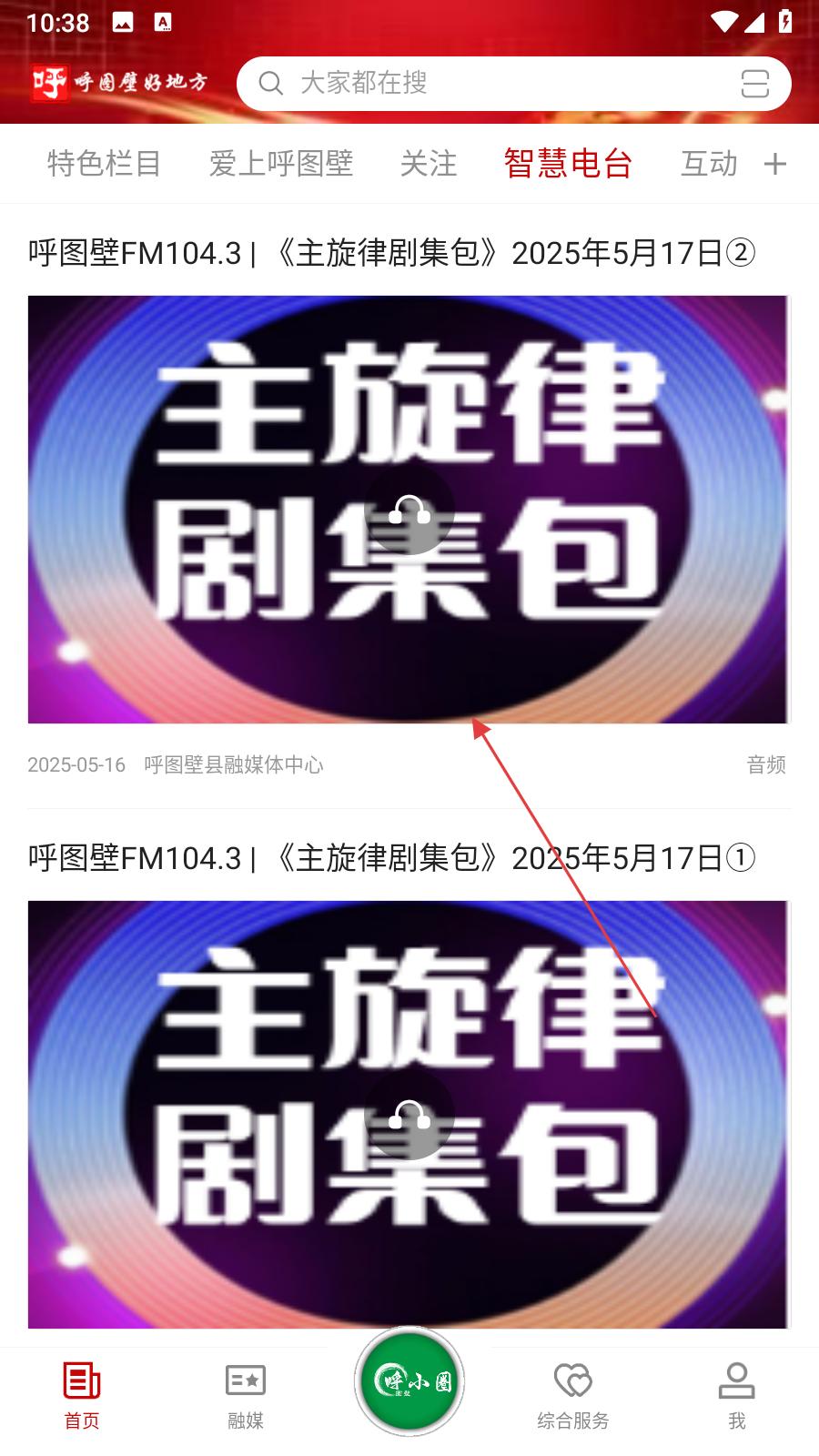
Task: Go to the 互动 tab
Action: tap(709, 164)
